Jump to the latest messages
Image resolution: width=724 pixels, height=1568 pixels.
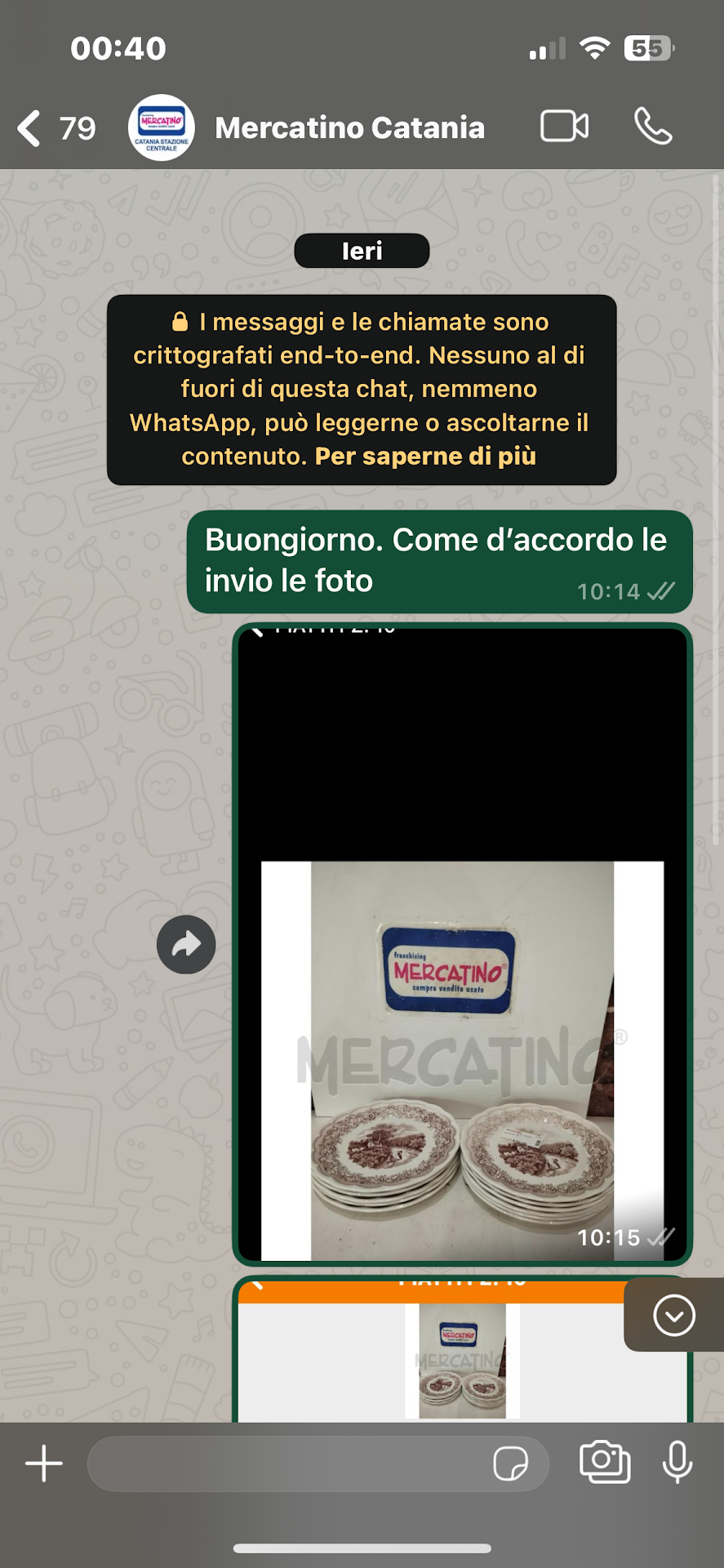(674, 1315)
